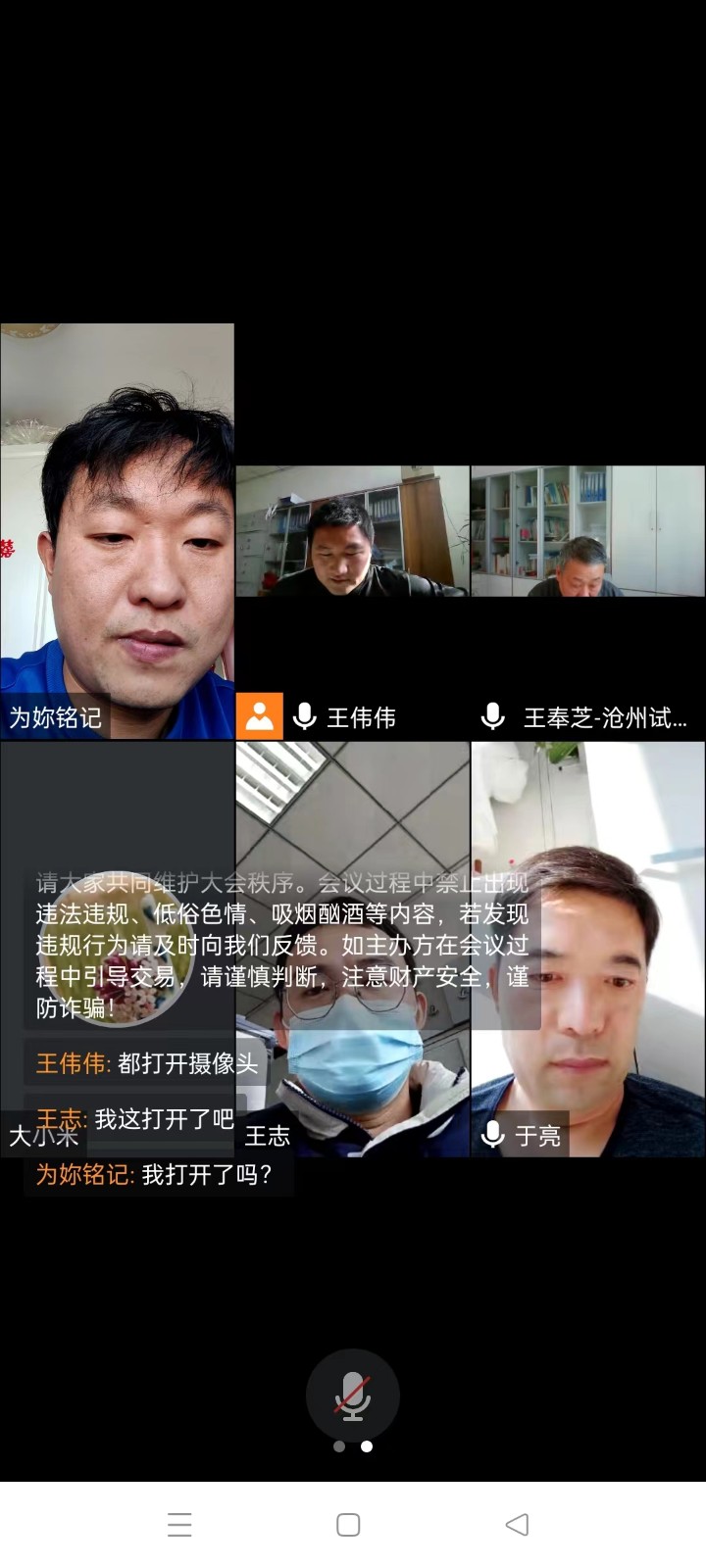Go back with the system back button
706x1568 pixels.
517,1524
